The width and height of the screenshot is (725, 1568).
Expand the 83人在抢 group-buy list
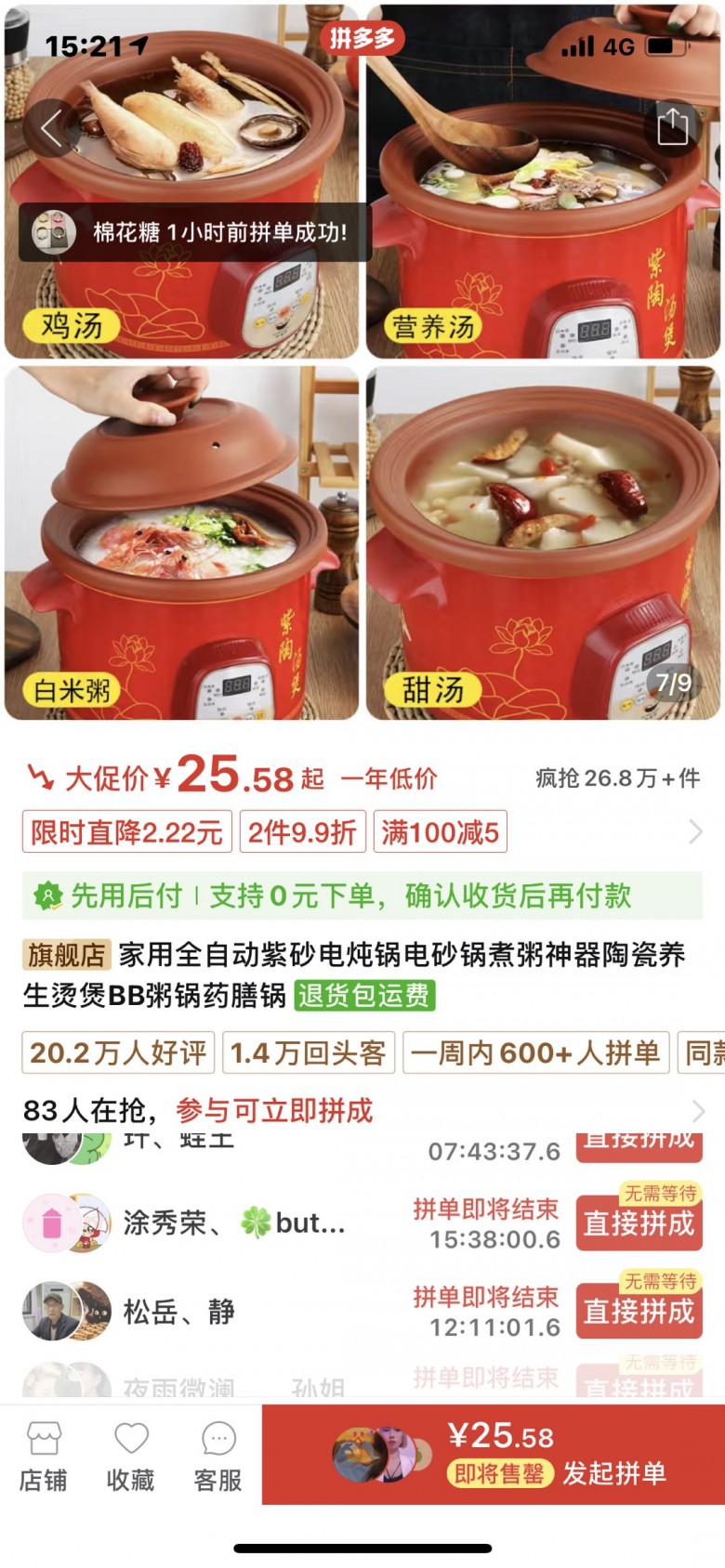tap(695, 1110)
